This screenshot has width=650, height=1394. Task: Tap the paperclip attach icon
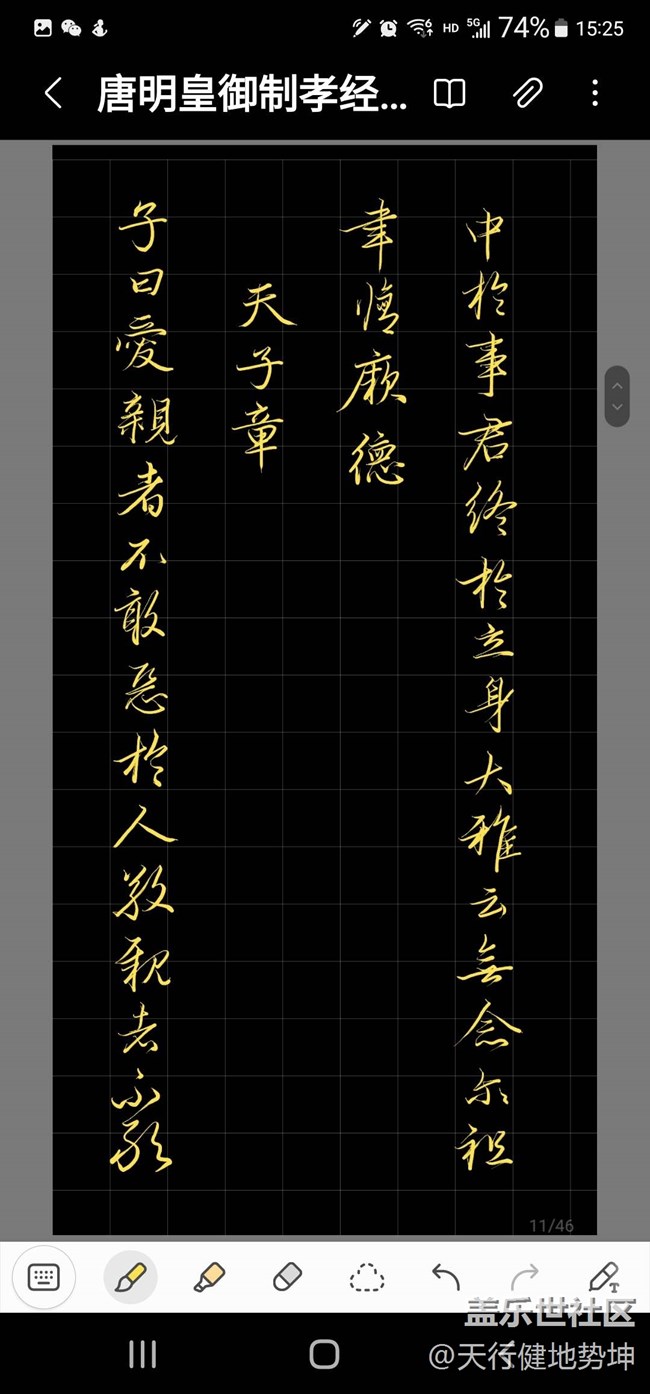(x=527, y=94)
